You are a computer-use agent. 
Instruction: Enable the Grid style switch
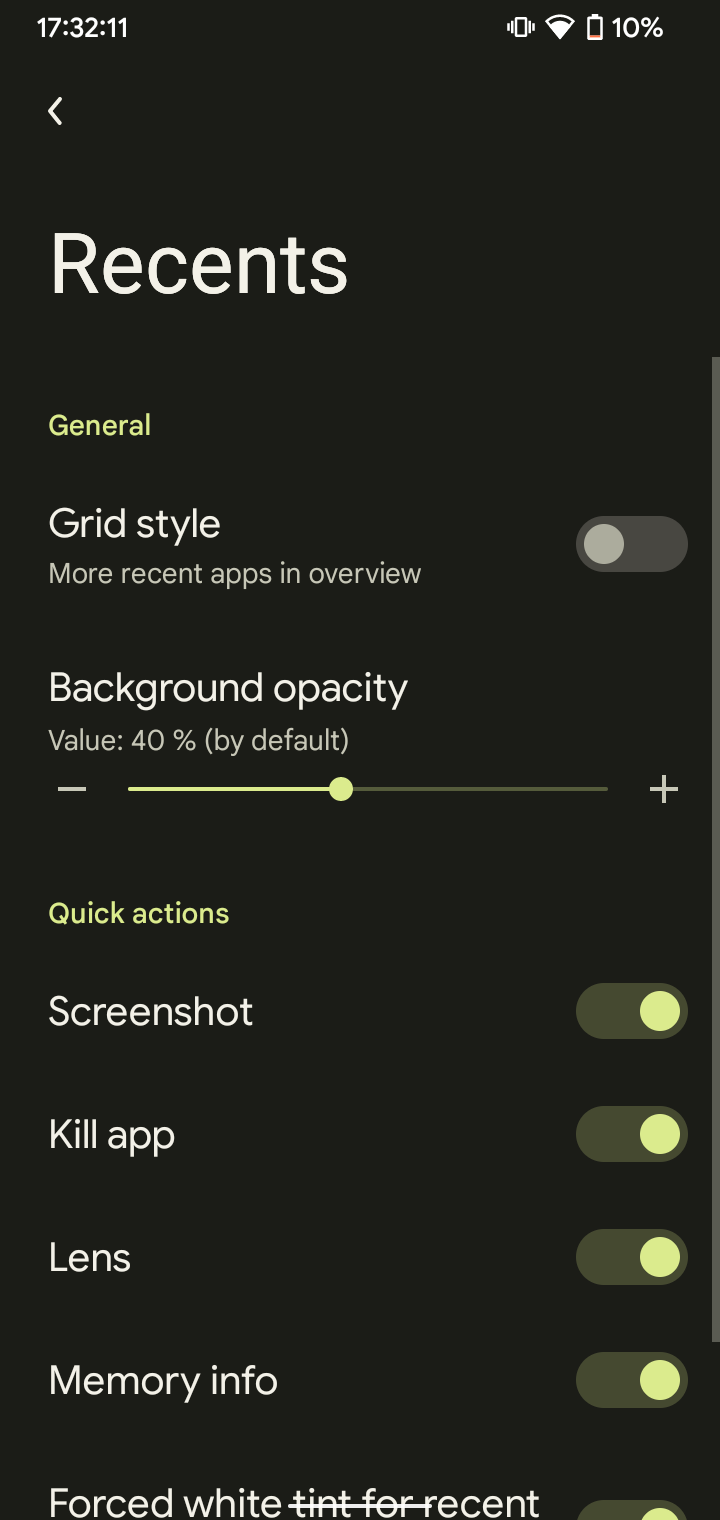pyautogui.click(x=631, y=545)
